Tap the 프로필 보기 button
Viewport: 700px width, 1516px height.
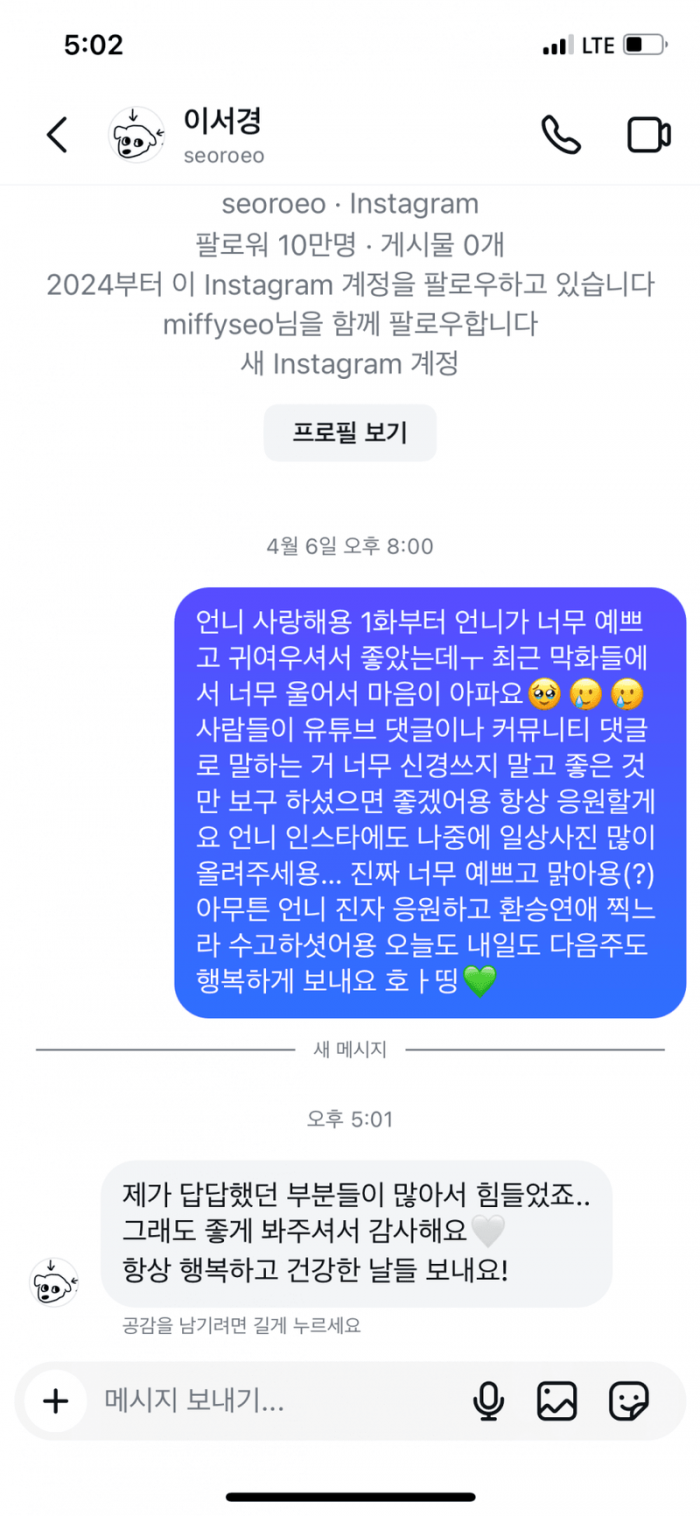pyautogui.click(x=350, y=433)
